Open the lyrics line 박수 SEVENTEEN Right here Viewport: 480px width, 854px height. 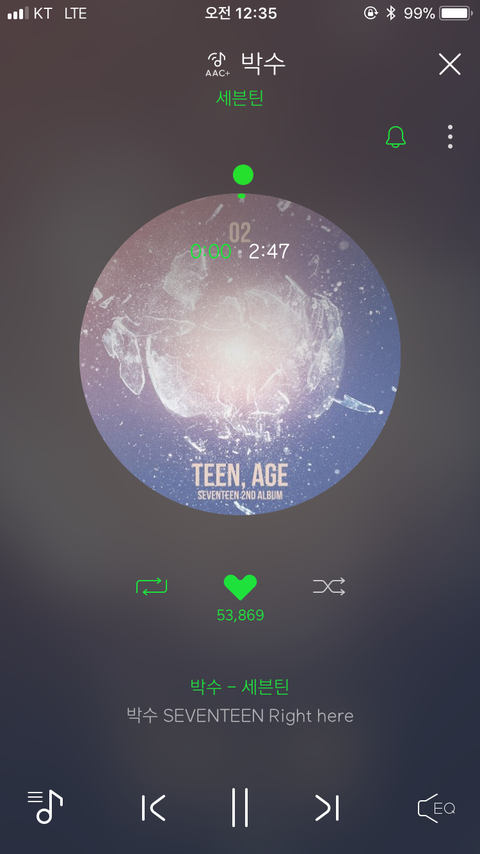(240, 715)
